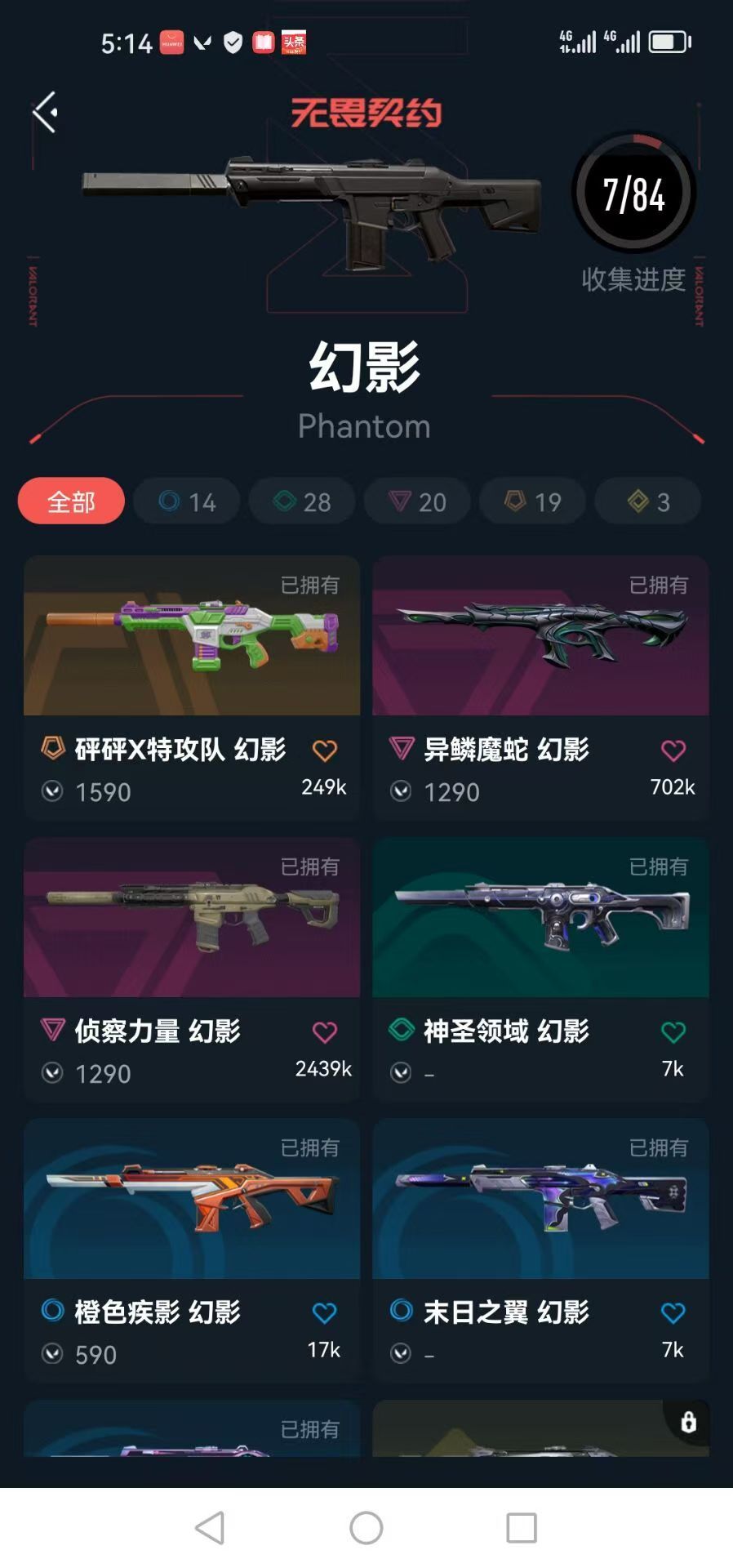This screenshot has width=733, height=1568.
Task: Click the currency icon beside the 1590 price
Action: coord(54,791)
